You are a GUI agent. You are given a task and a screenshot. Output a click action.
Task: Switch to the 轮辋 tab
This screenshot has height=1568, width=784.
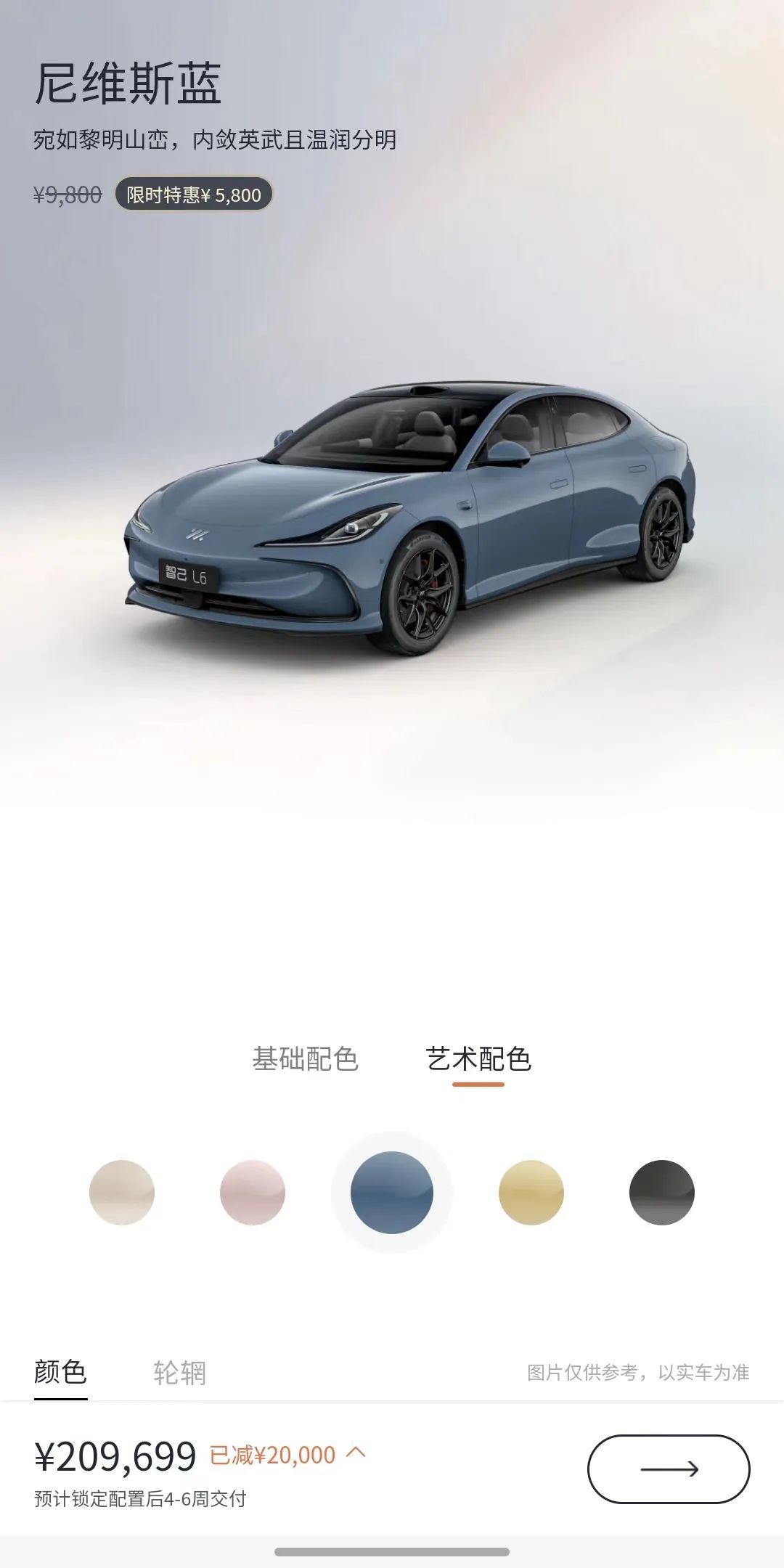tap(179, 1373)
